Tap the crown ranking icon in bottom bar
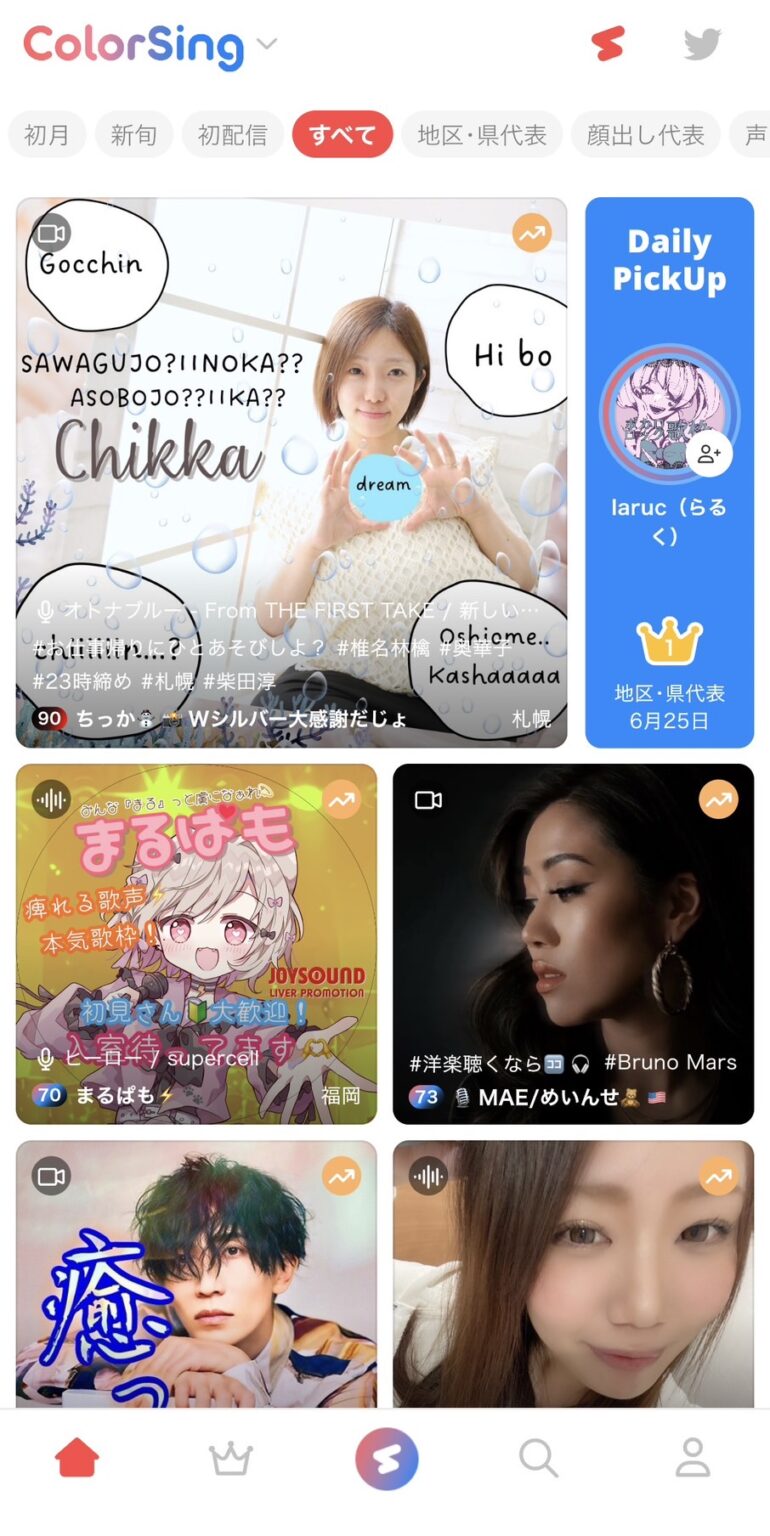The image size is (770, 1536). pos(231,1458)
